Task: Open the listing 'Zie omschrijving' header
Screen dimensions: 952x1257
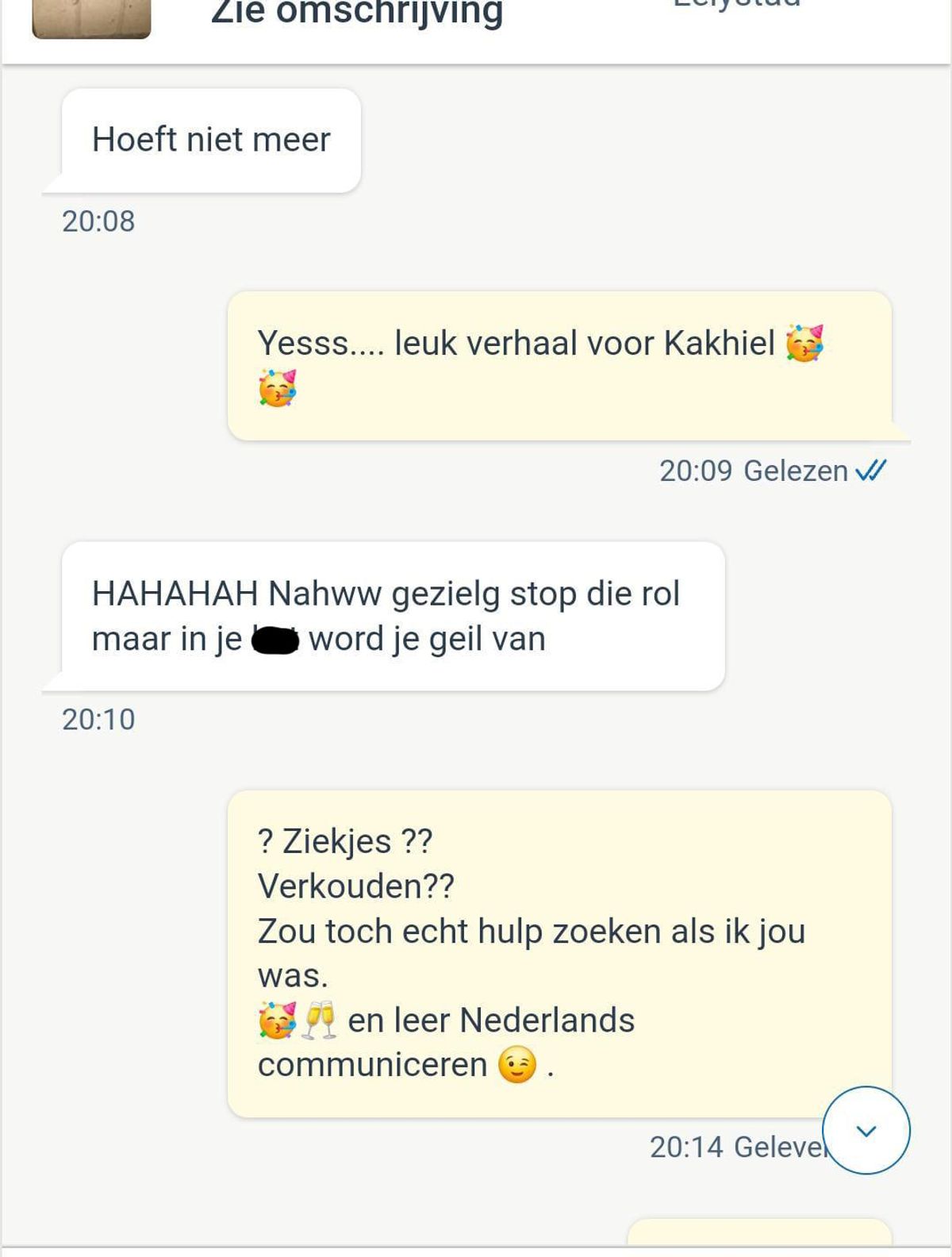Action: coord(357,14)
